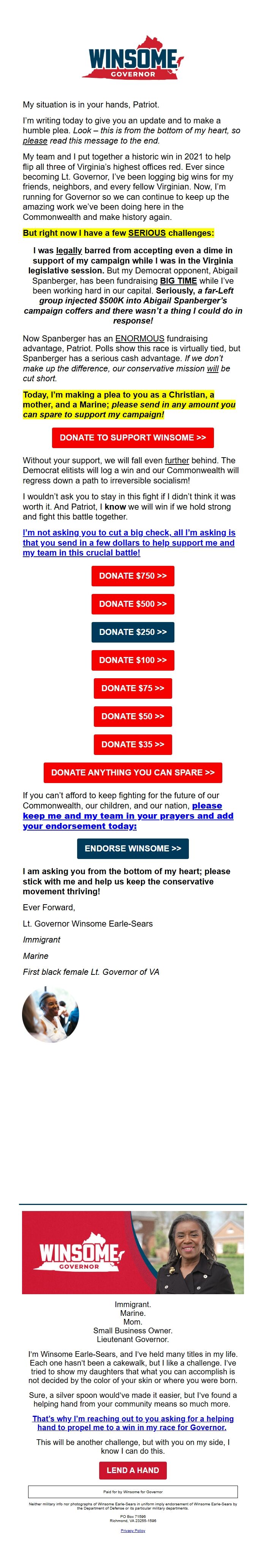This screenshot has width=266, height=1568.
Task: Select DONATE $750 button
Action: 133,575
